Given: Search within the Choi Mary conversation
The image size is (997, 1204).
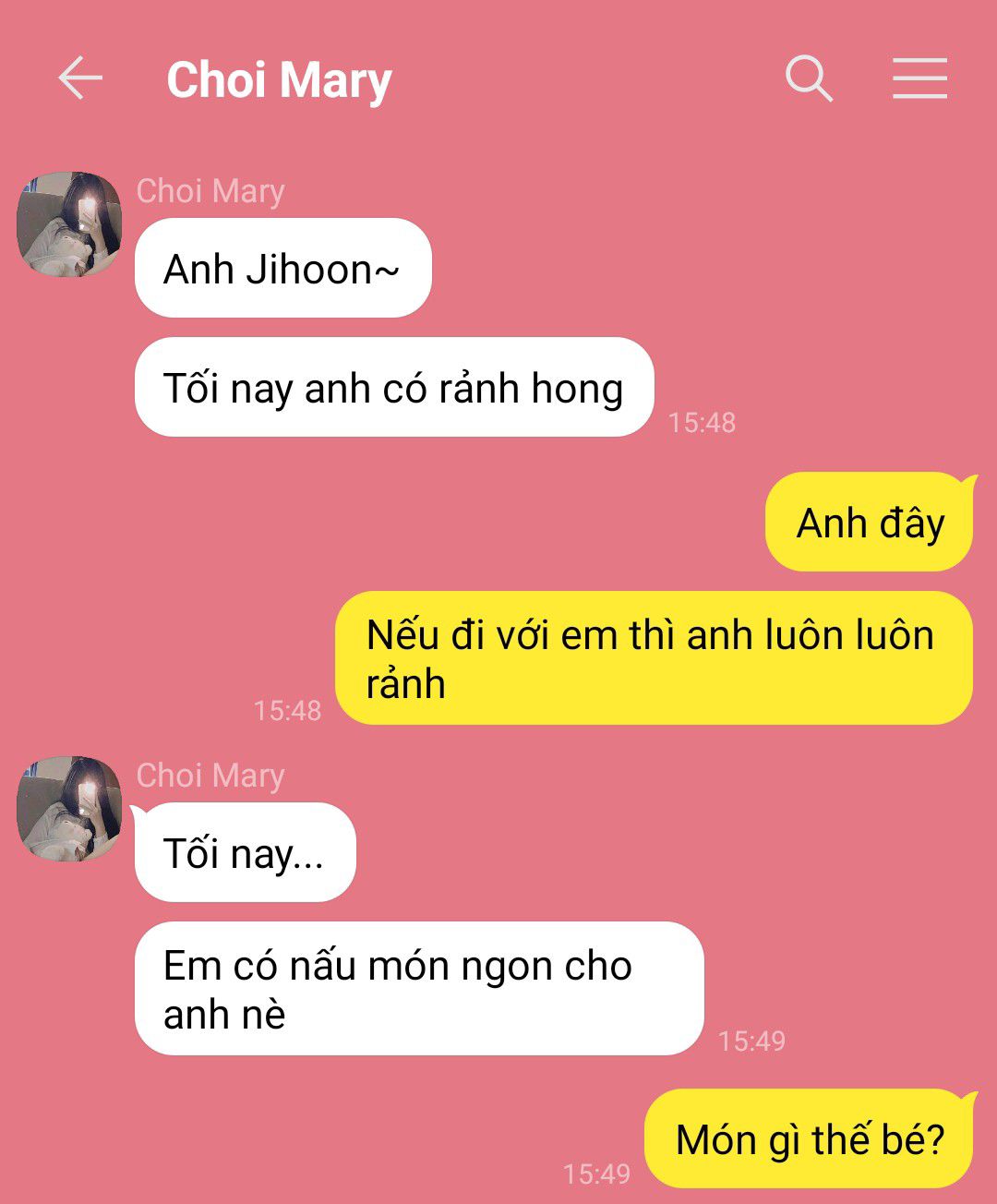Looking at the screenshot, I should click(x=809, y=78).
